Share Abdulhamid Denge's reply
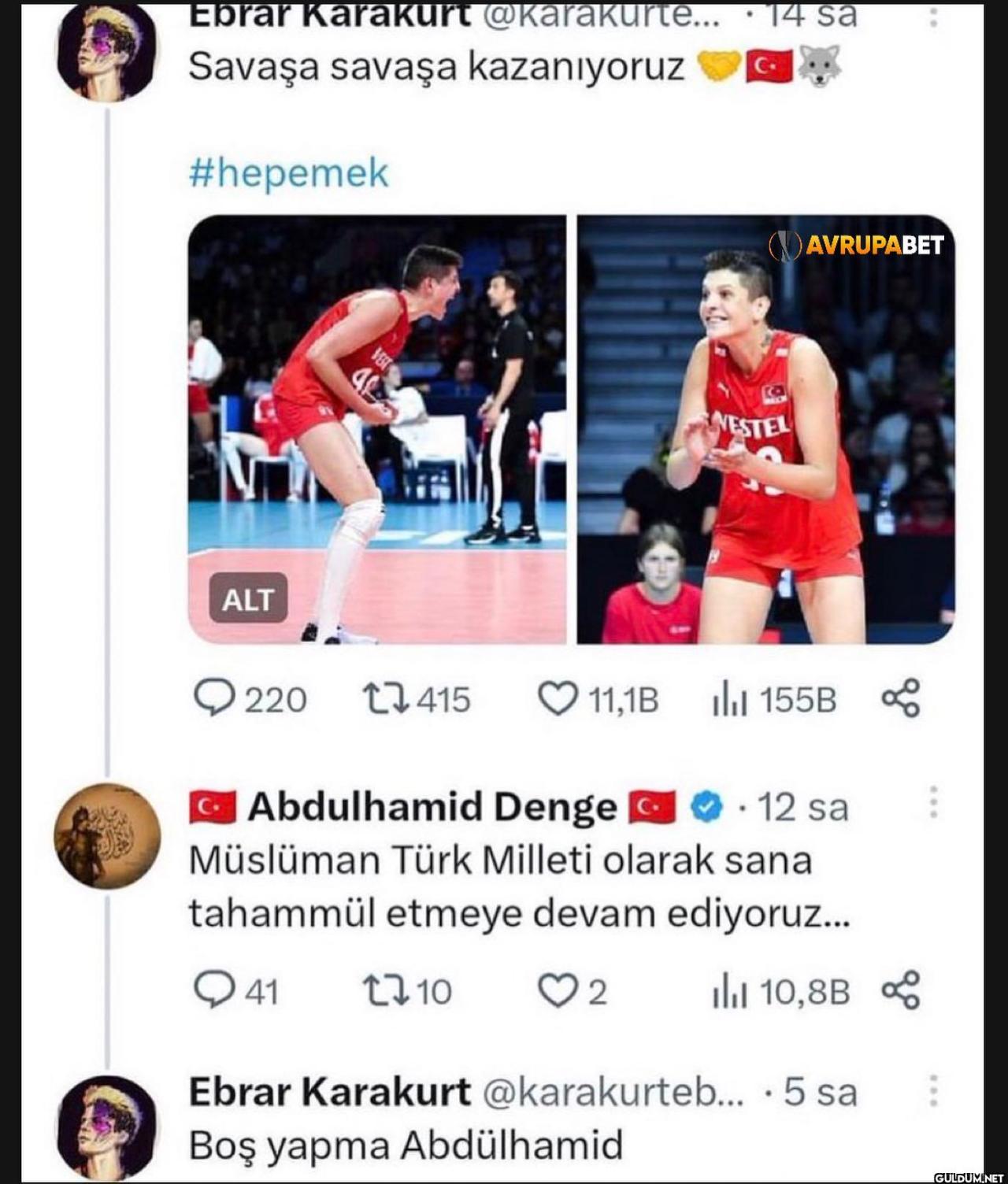This screenshot has height=1184, width=1008. (x=901, y=991)
